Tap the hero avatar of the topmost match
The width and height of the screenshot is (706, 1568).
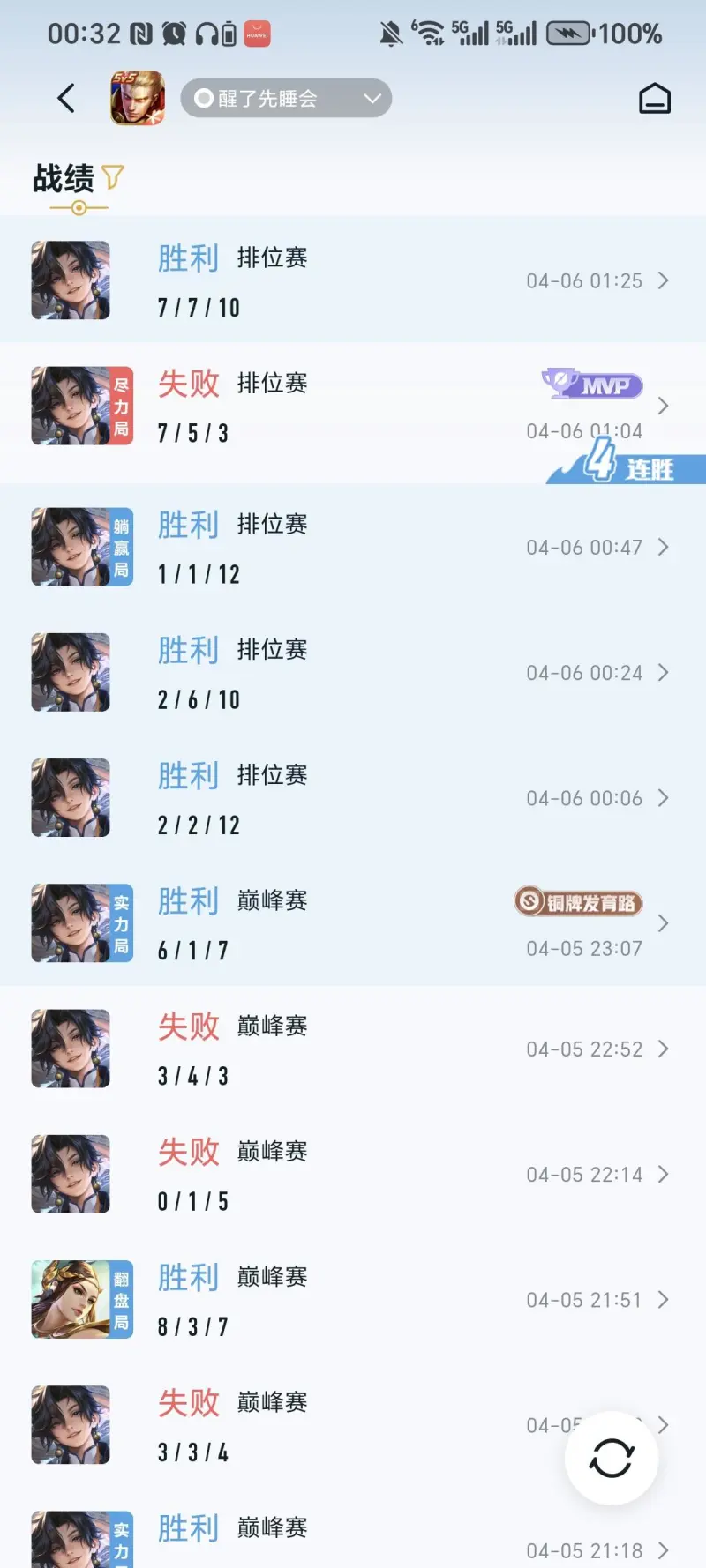click(x=71, y=280)
